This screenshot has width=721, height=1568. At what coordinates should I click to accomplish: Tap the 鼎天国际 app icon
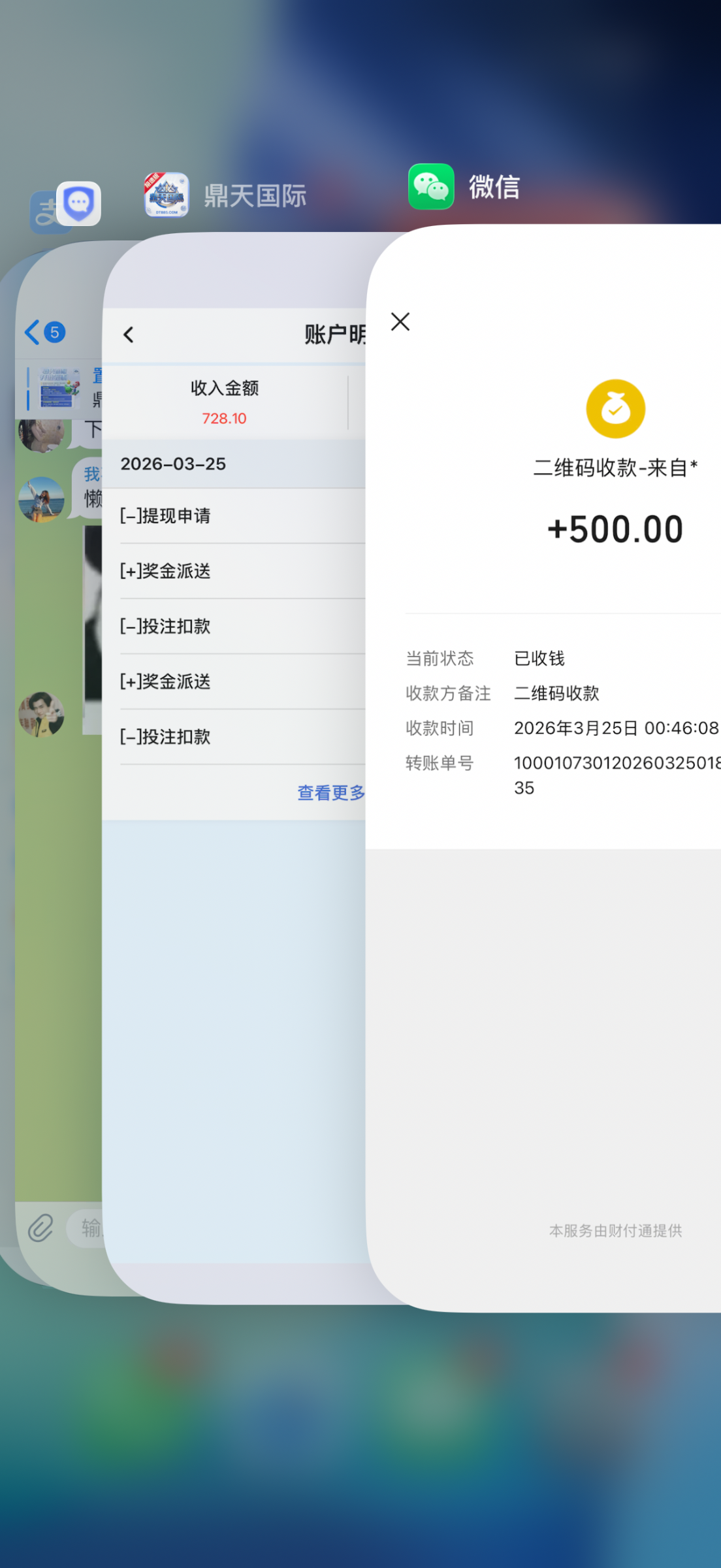coord(167,195)
